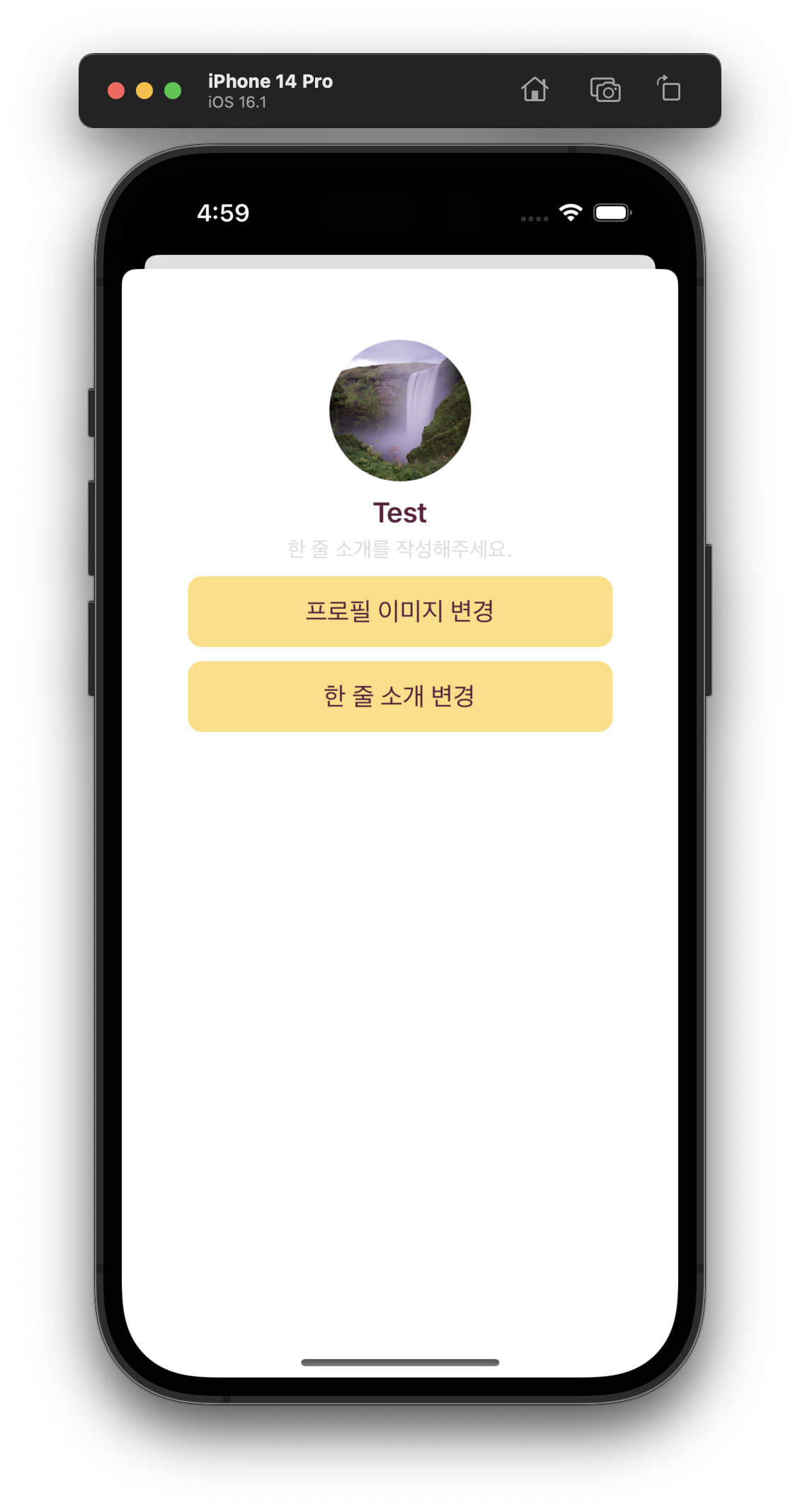Select the 한 줄 소개 변경 button
Viewport: 800px width, 1512px height.
(399, 696)
